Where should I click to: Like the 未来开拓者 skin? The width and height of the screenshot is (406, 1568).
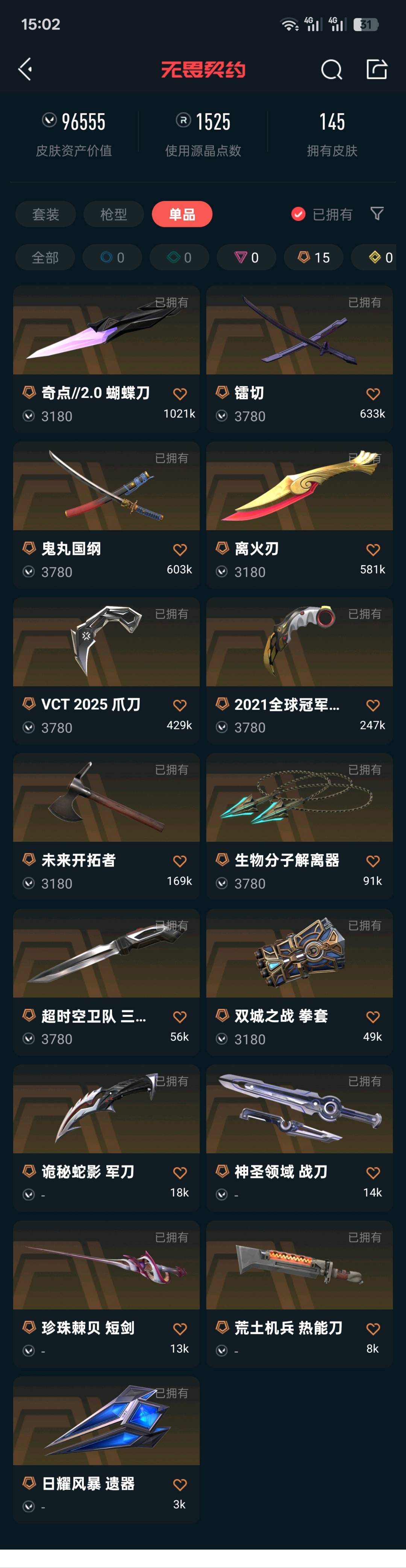pos(180,861)
